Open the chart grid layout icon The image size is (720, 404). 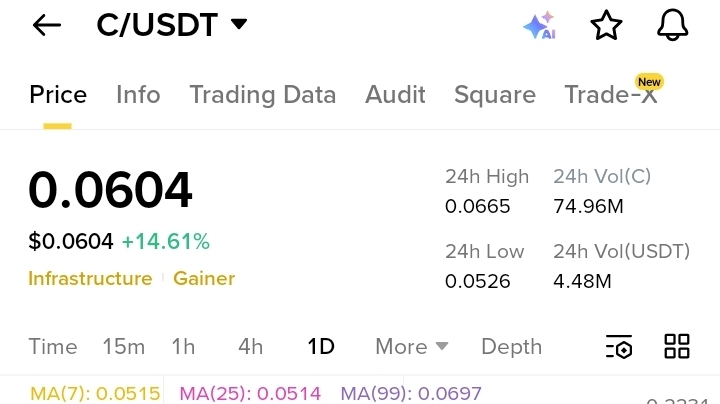[677, 347]
